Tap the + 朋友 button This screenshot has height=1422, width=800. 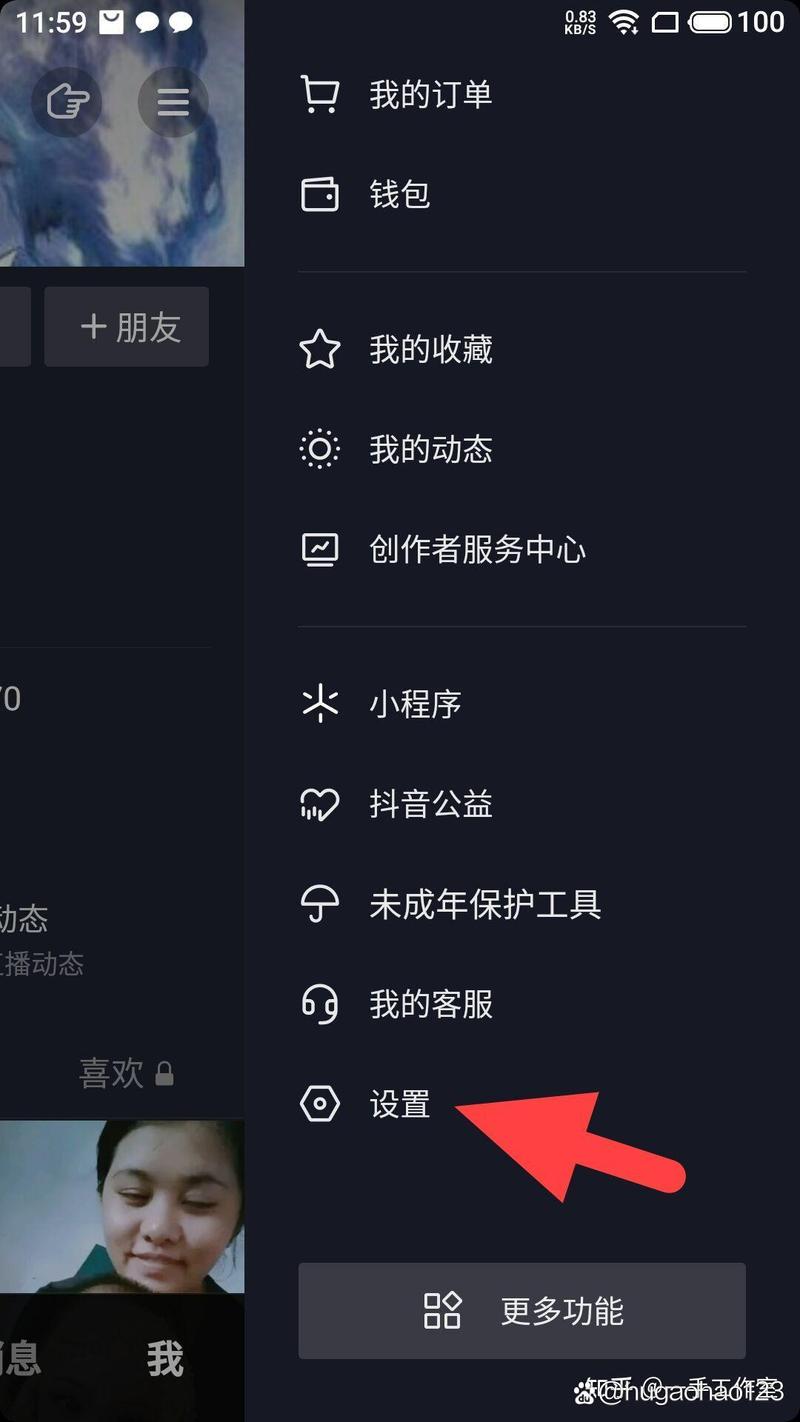click(x=127, y=327)
